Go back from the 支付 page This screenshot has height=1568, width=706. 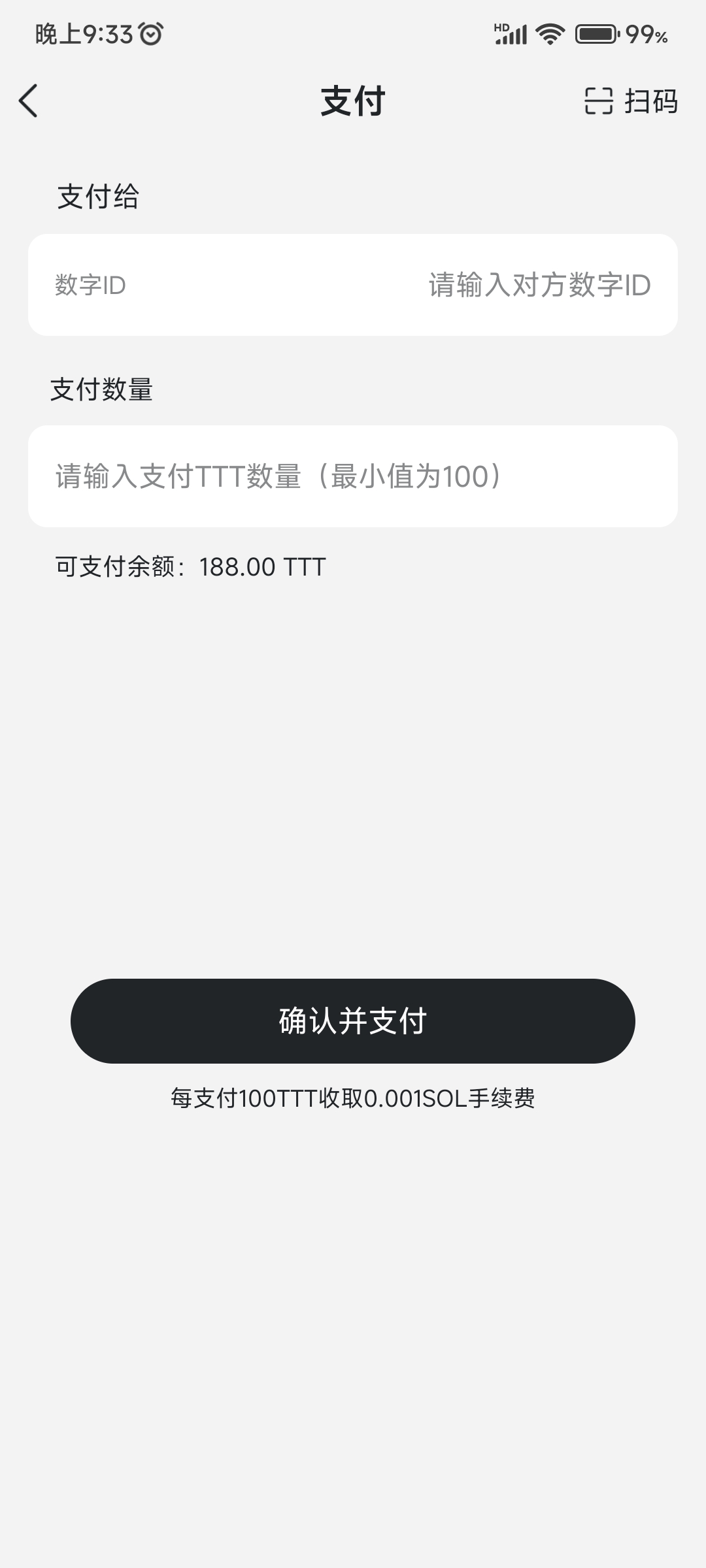29,101
